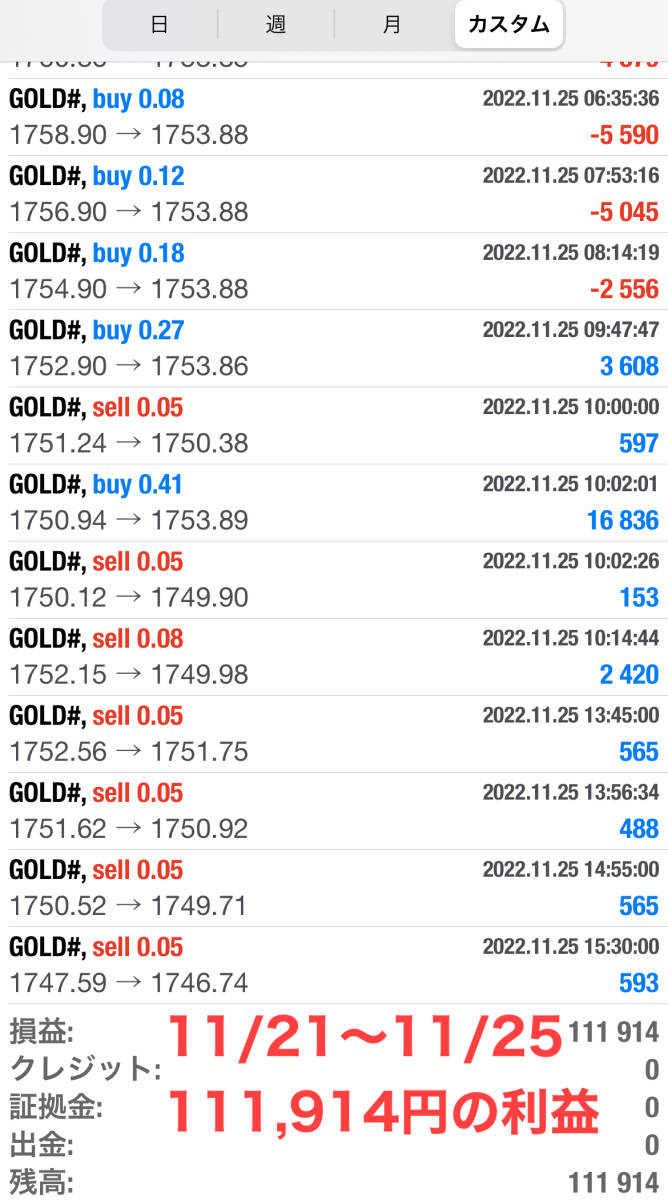The width and height of the screenshot is (668, 1200).
Task: Expand the GOLD# sell trade from 15:30:00
Action: tap(334, 964)
